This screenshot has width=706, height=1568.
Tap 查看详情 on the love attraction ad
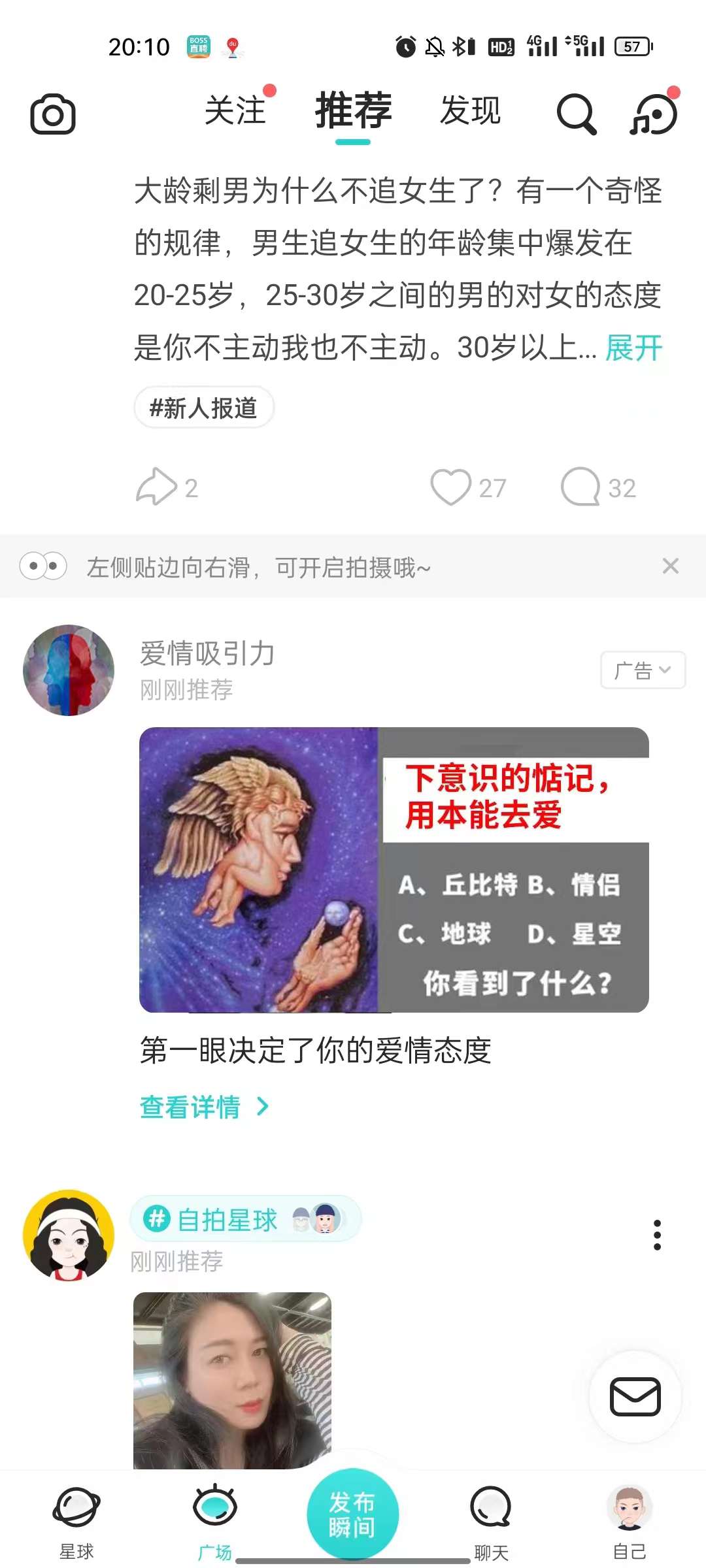(x=193, y=1105)
